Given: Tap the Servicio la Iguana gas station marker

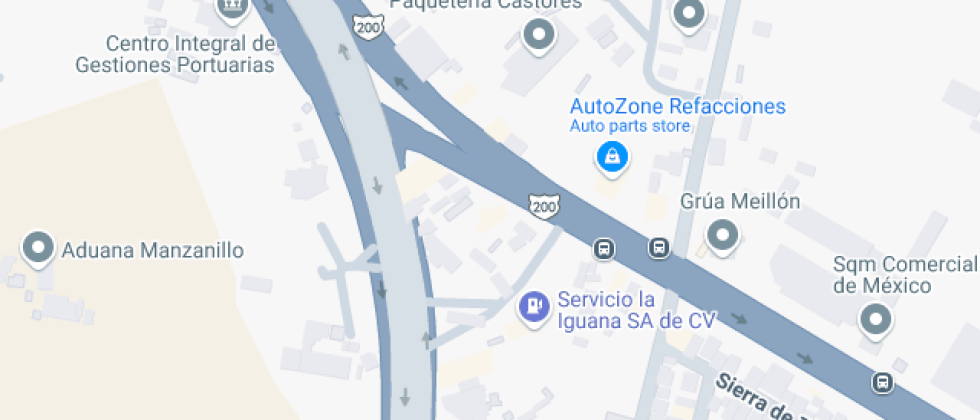Looking at the screenshot, I should click(x=534, y=305).
